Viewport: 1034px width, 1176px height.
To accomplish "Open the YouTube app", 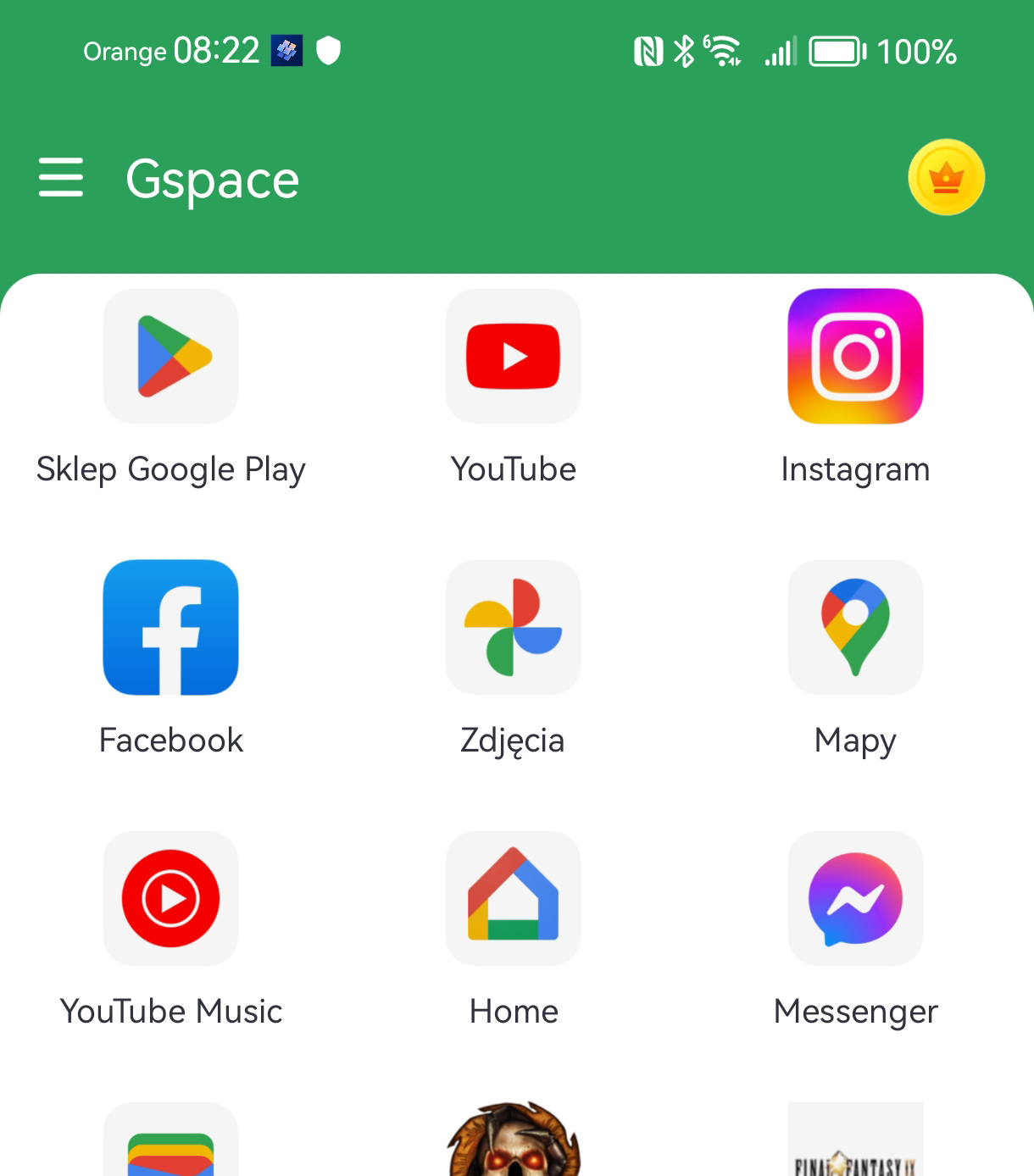I will (x=513, y=357).
